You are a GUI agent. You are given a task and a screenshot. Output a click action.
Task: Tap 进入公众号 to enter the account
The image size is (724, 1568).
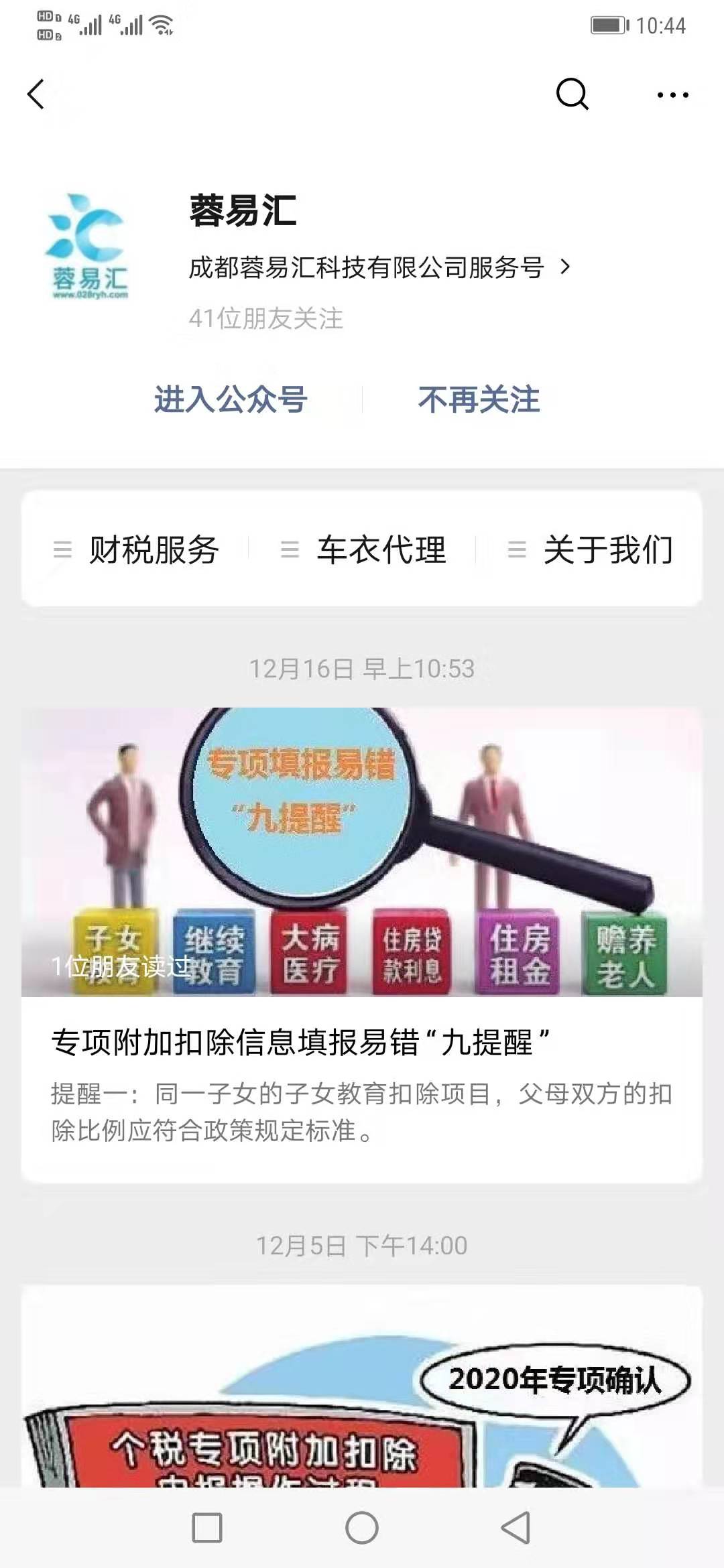(231, 400)
